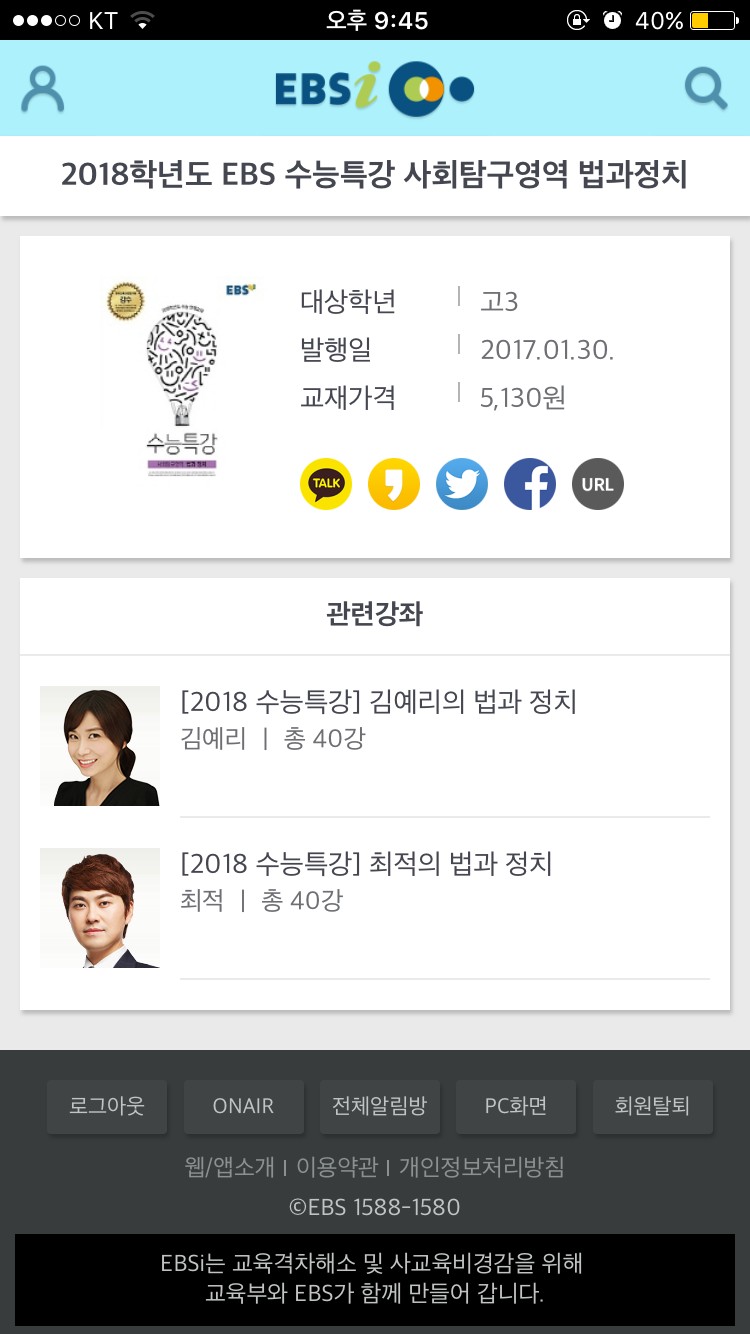The width and height of the screenshot is (750, 1334).
Task: Select instructor 김예리's profile photo
Action: tap(99, 745)
